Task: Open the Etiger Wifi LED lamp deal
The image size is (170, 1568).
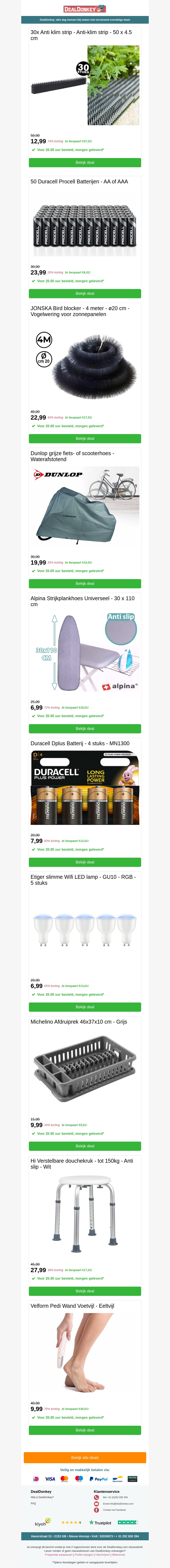Action: 85,1007
